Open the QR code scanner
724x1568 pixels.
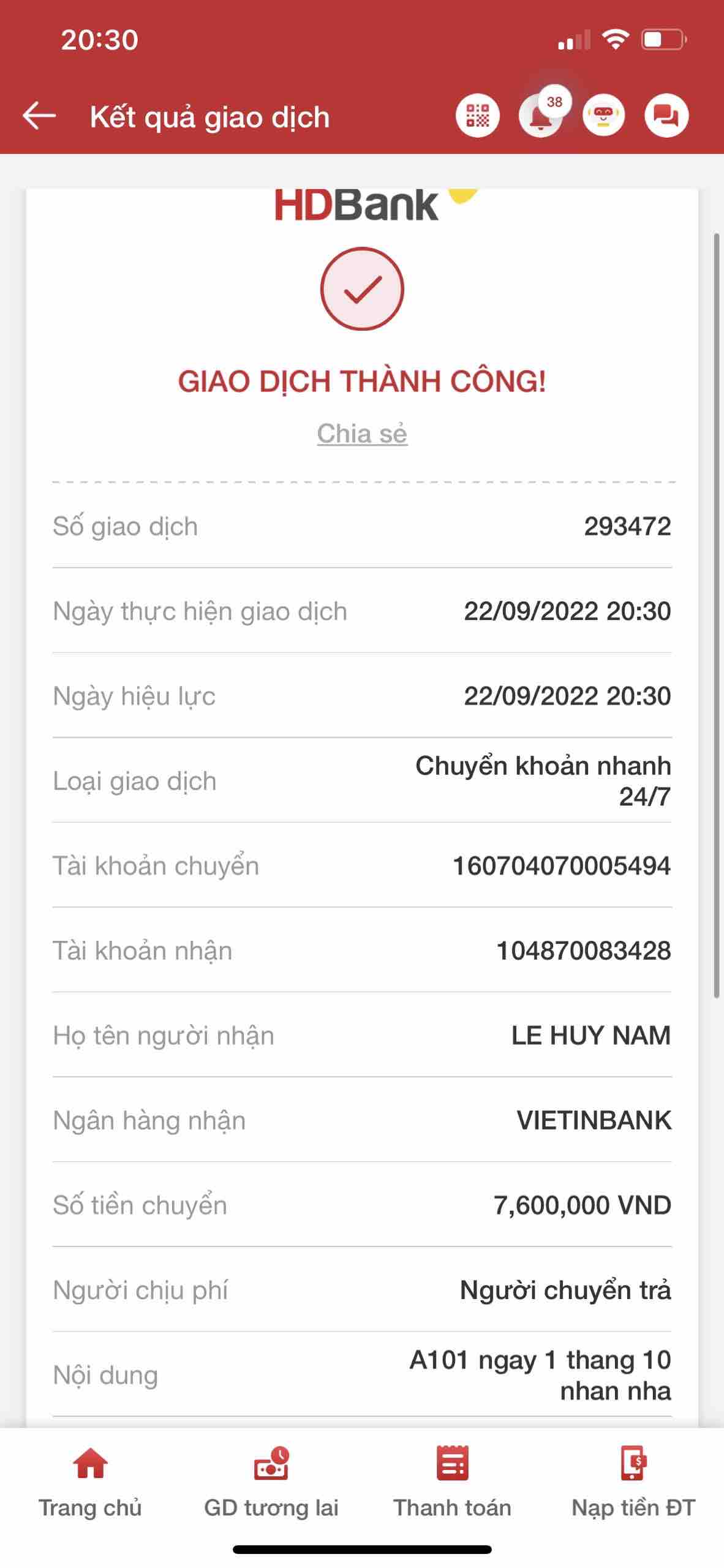click(x=478, y=116)
